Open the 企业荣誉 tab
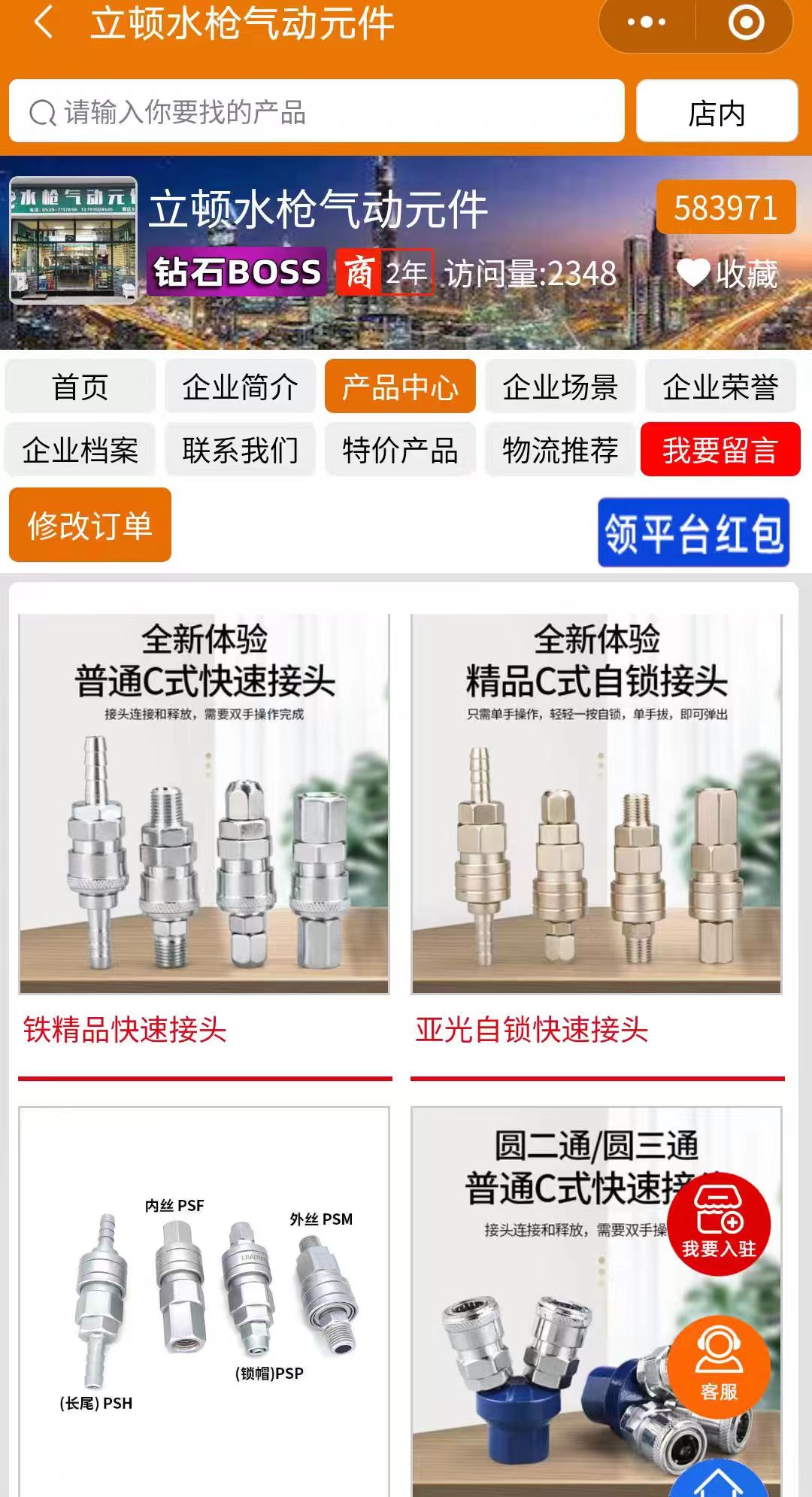The image size is (812, 1497). pyautogui.click(x=720, y=387)
